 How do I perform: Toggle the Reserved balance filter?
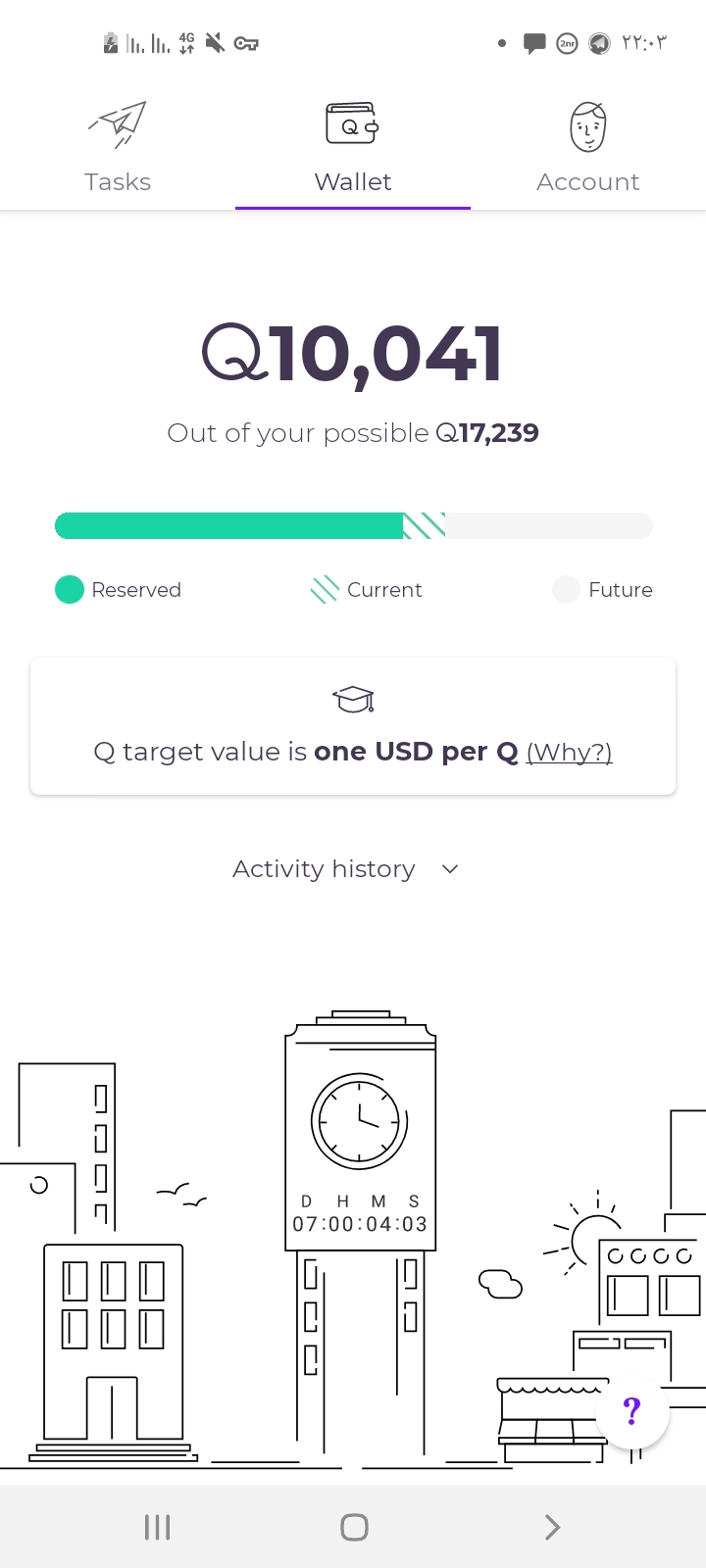point(118,589)
